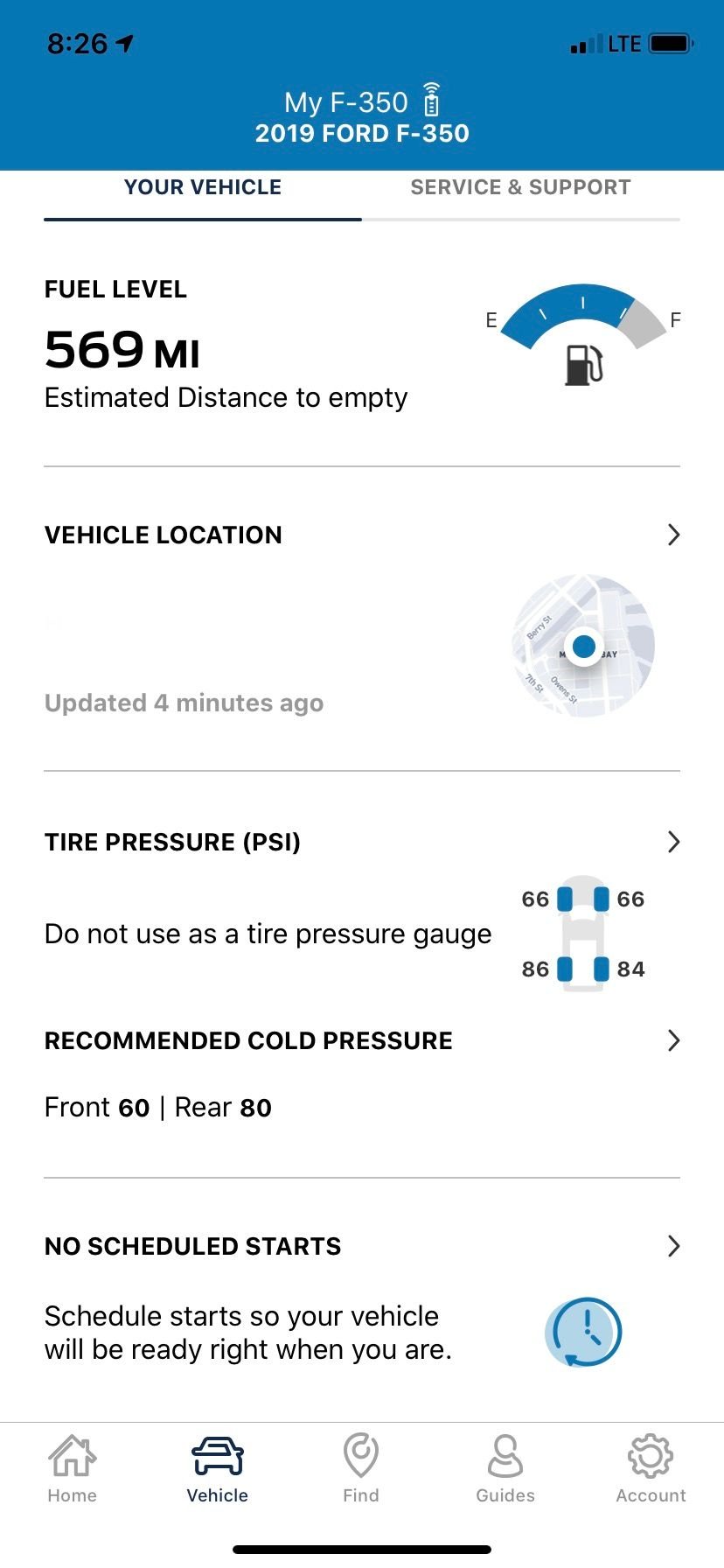Select the Your Vehicle tab

(x=203, y=187)
